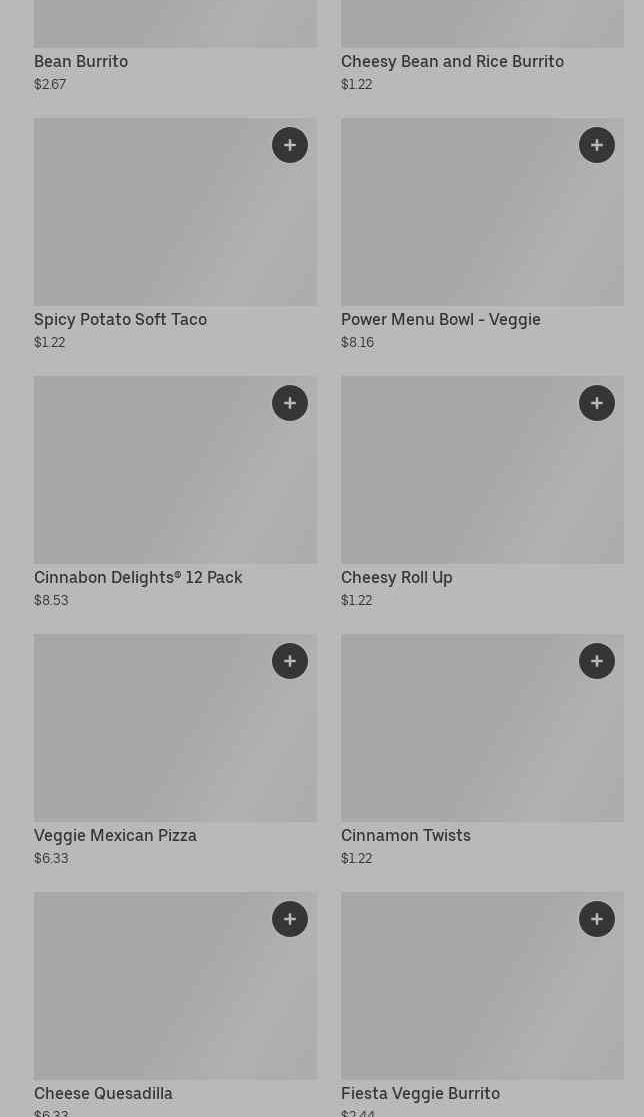Add Cheesy Roll Up to cart

[597, 403]
